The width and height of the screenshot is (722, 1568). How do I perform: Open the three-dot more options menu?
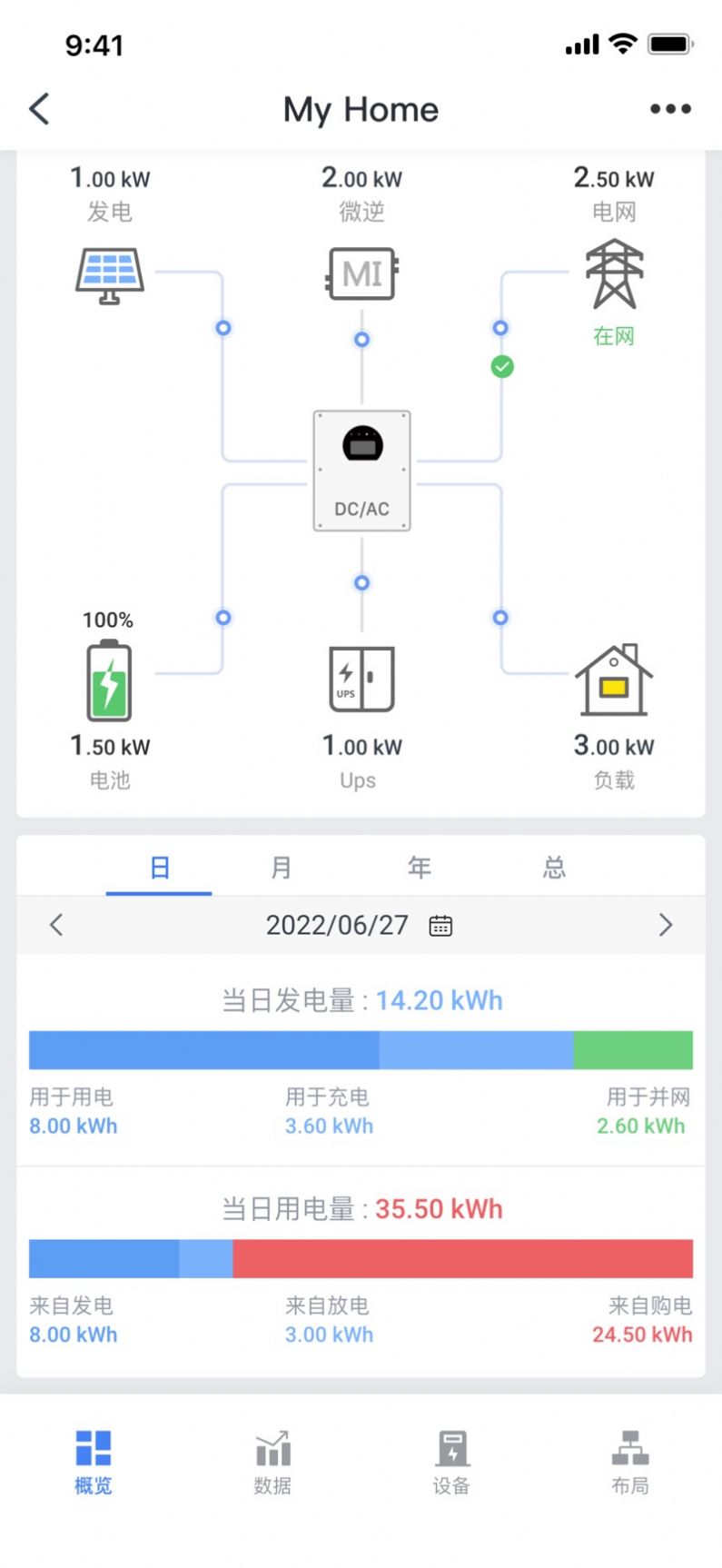click(670, 108)
